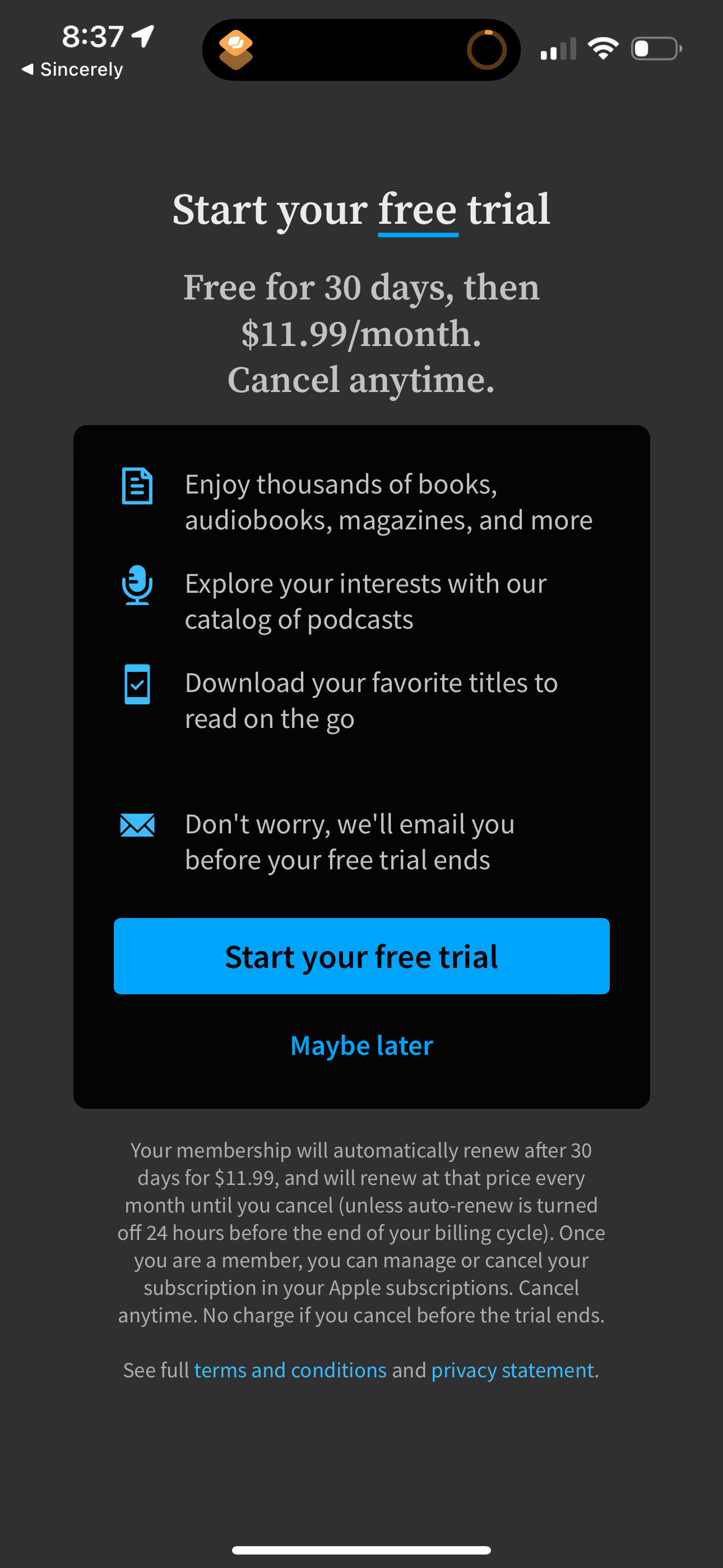Image resolution: width=723 pixels, height=1568 pixels.
Task: Select the microphone podcast icon
Action: click(x=137, y=586)
